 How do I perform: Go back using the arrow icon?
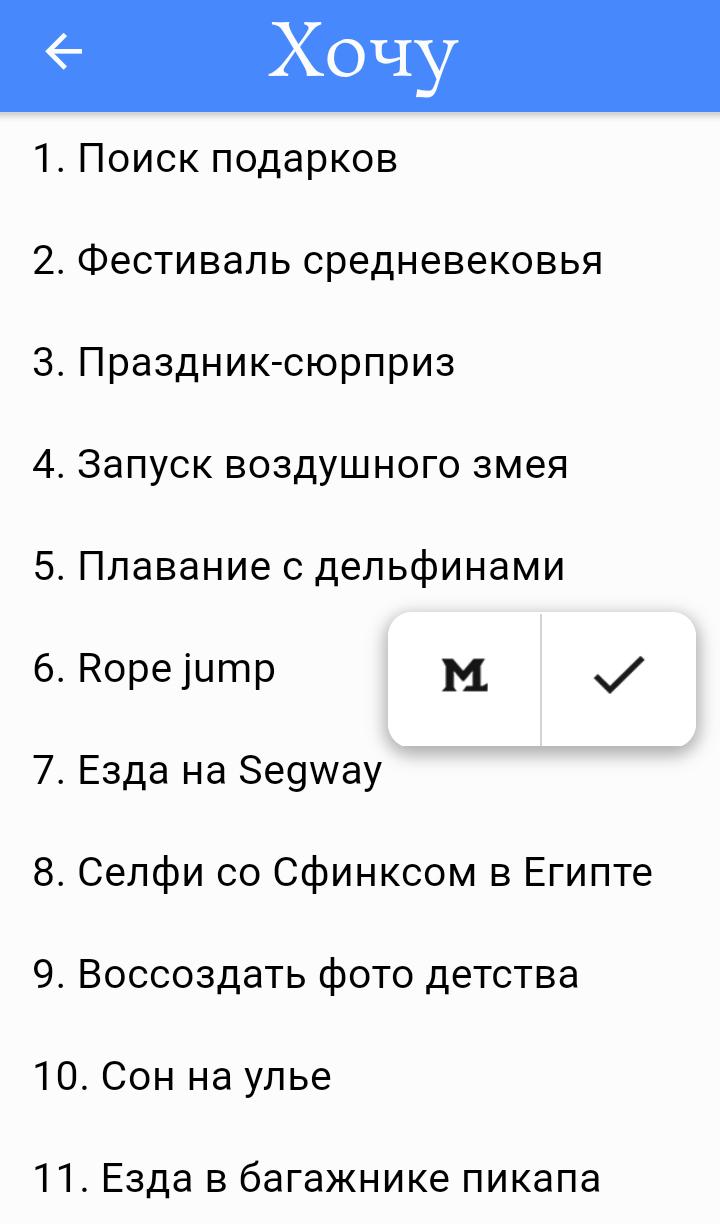click(x=63, y=52)
